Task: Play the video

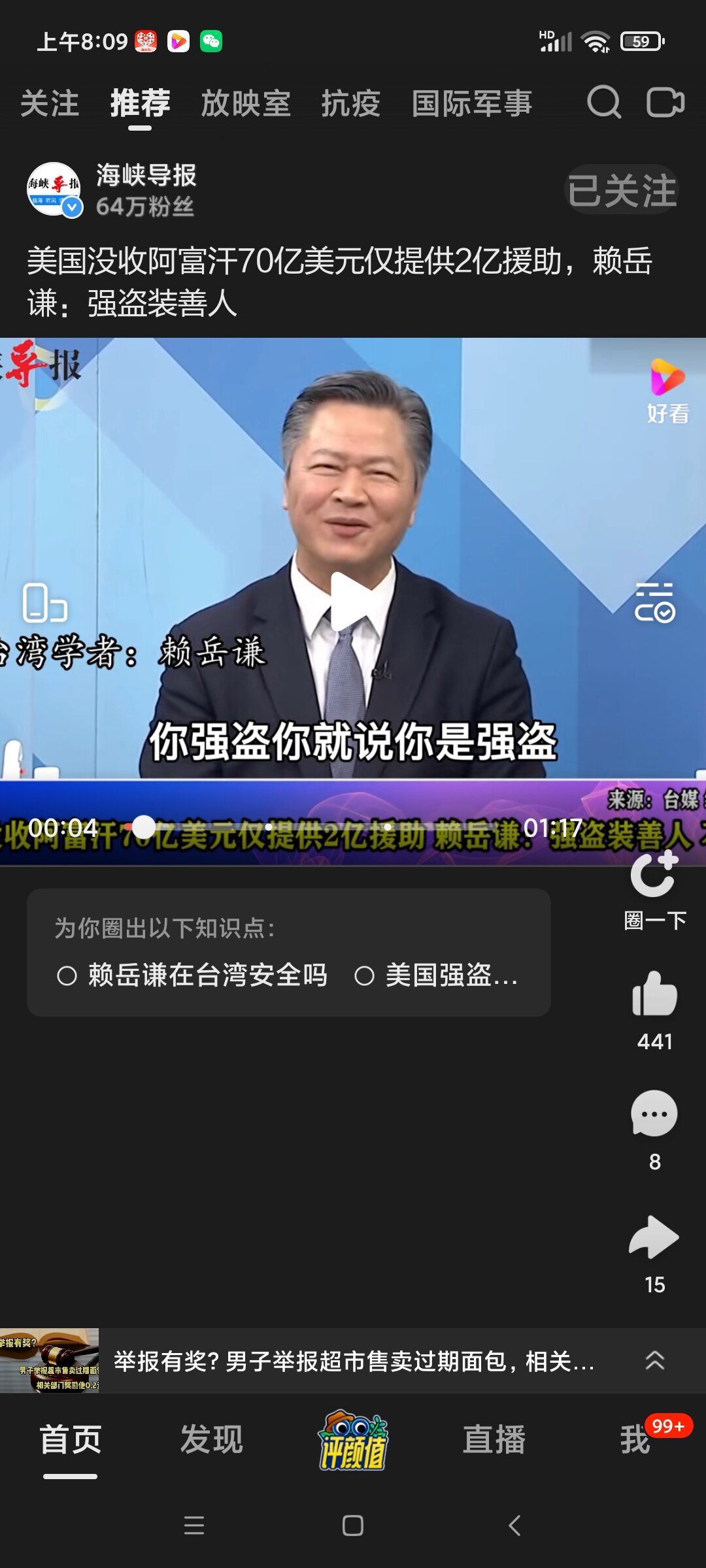Action: [353, 602]
